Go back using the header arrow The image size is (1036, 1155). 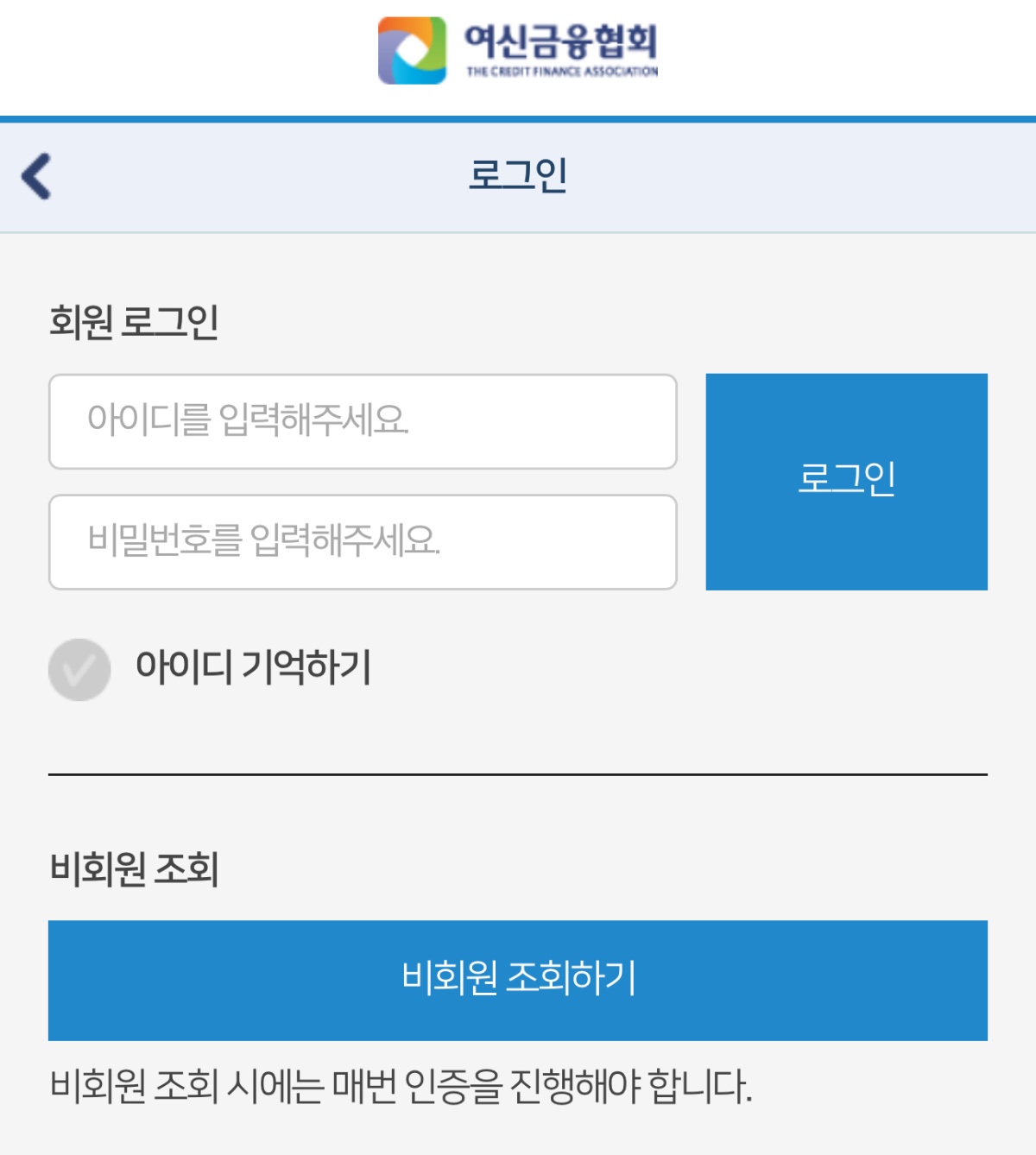coord(37,177)
